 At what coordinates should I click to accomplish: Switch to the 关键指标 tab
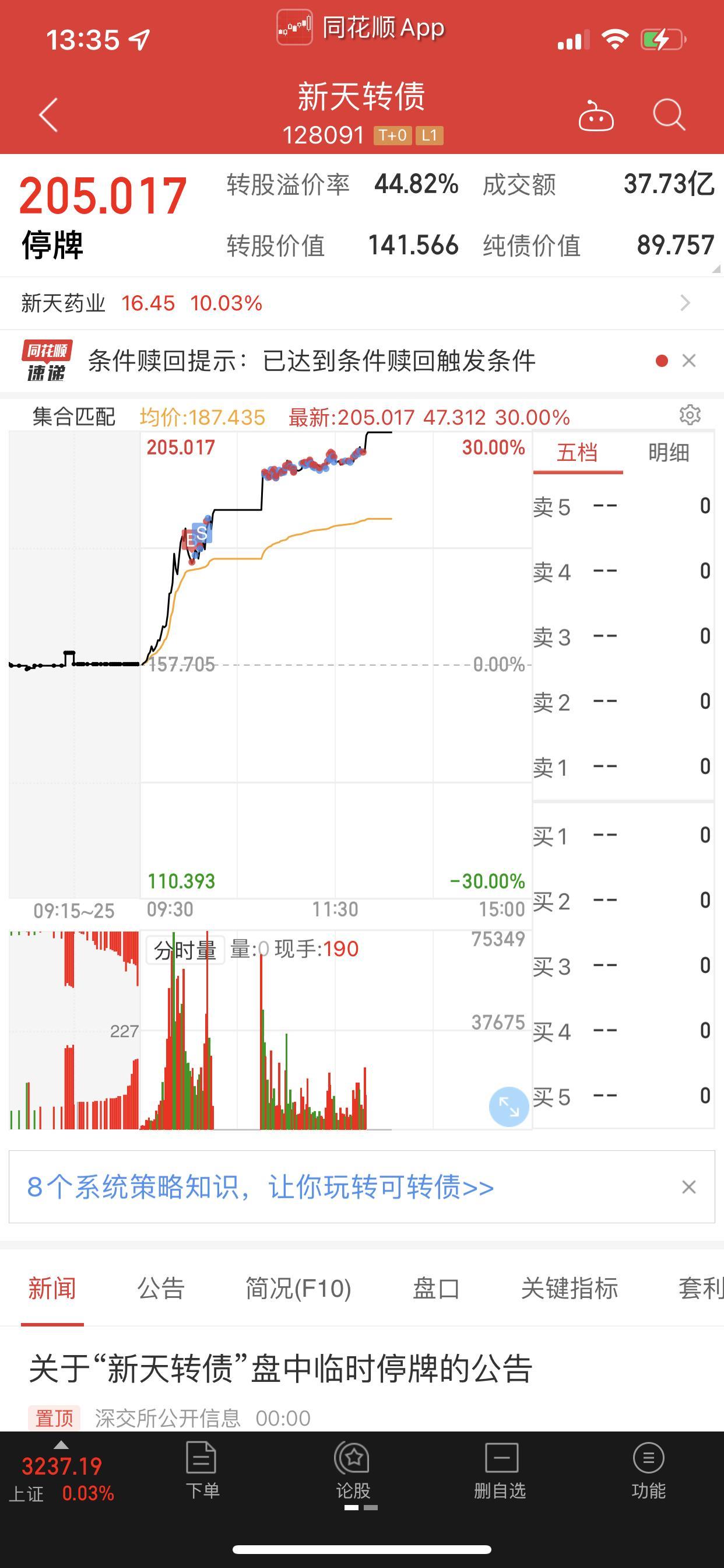(x=570, y=1289)
